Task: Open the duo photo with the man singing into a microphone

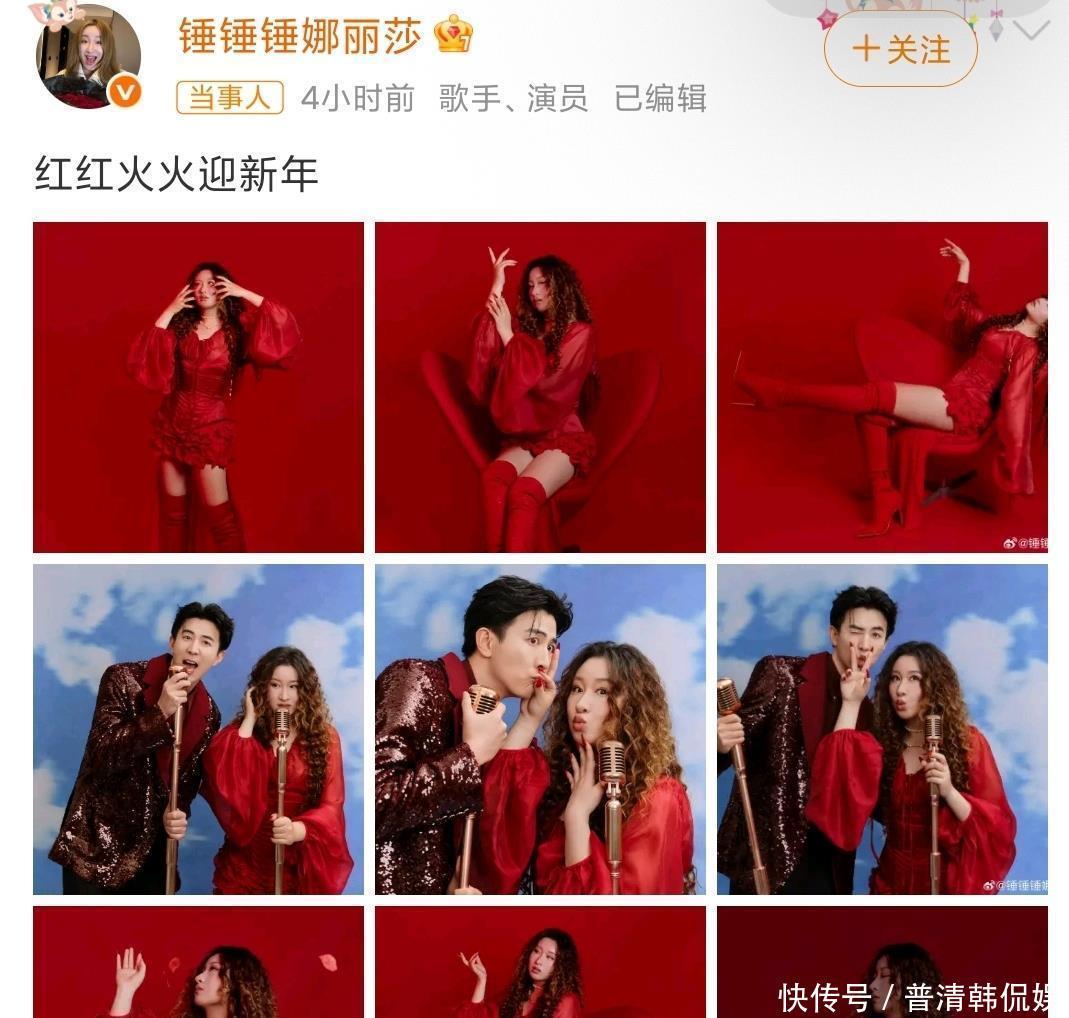Action: pos(198,729)
